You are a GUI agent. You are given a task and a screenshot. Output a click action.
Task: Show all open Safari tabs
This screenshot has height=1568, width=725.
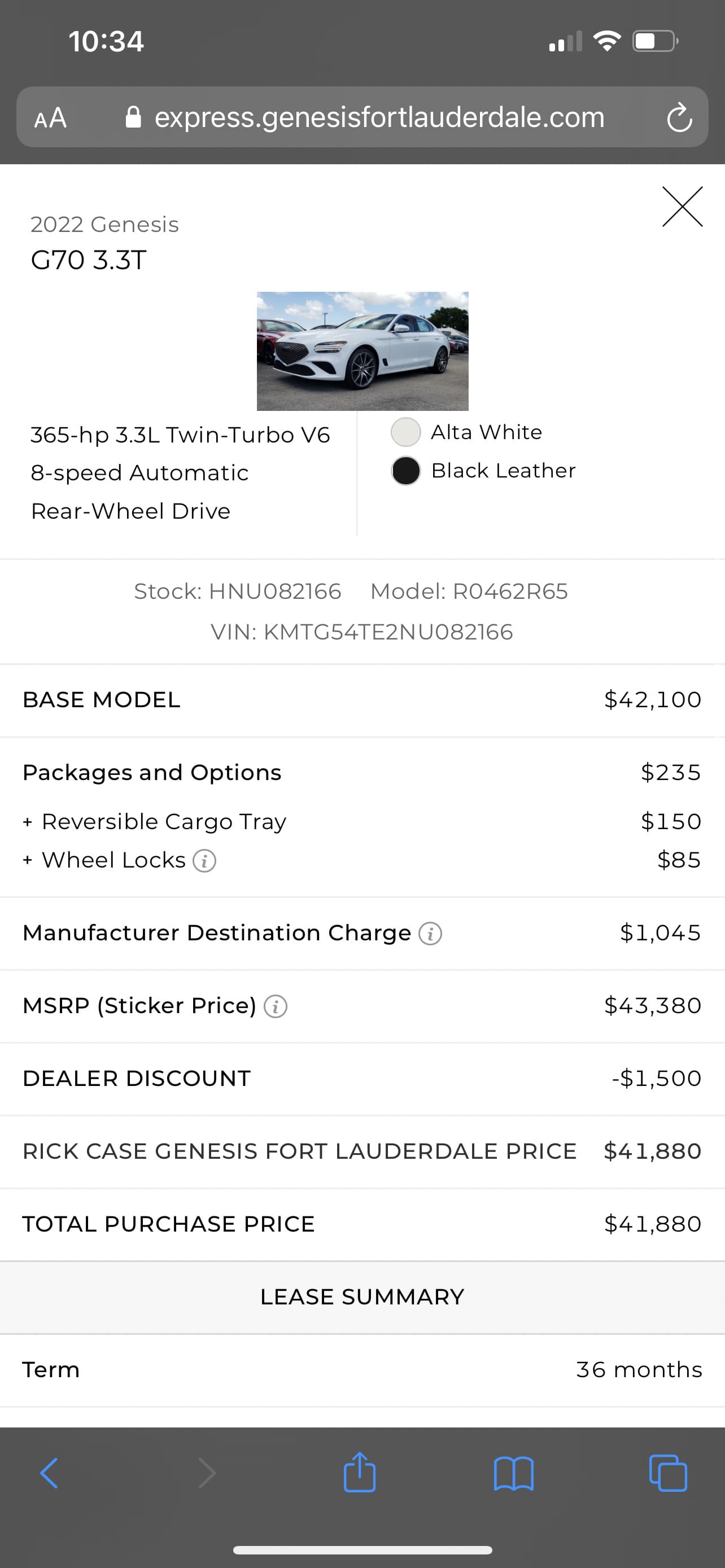(669, 1473)
